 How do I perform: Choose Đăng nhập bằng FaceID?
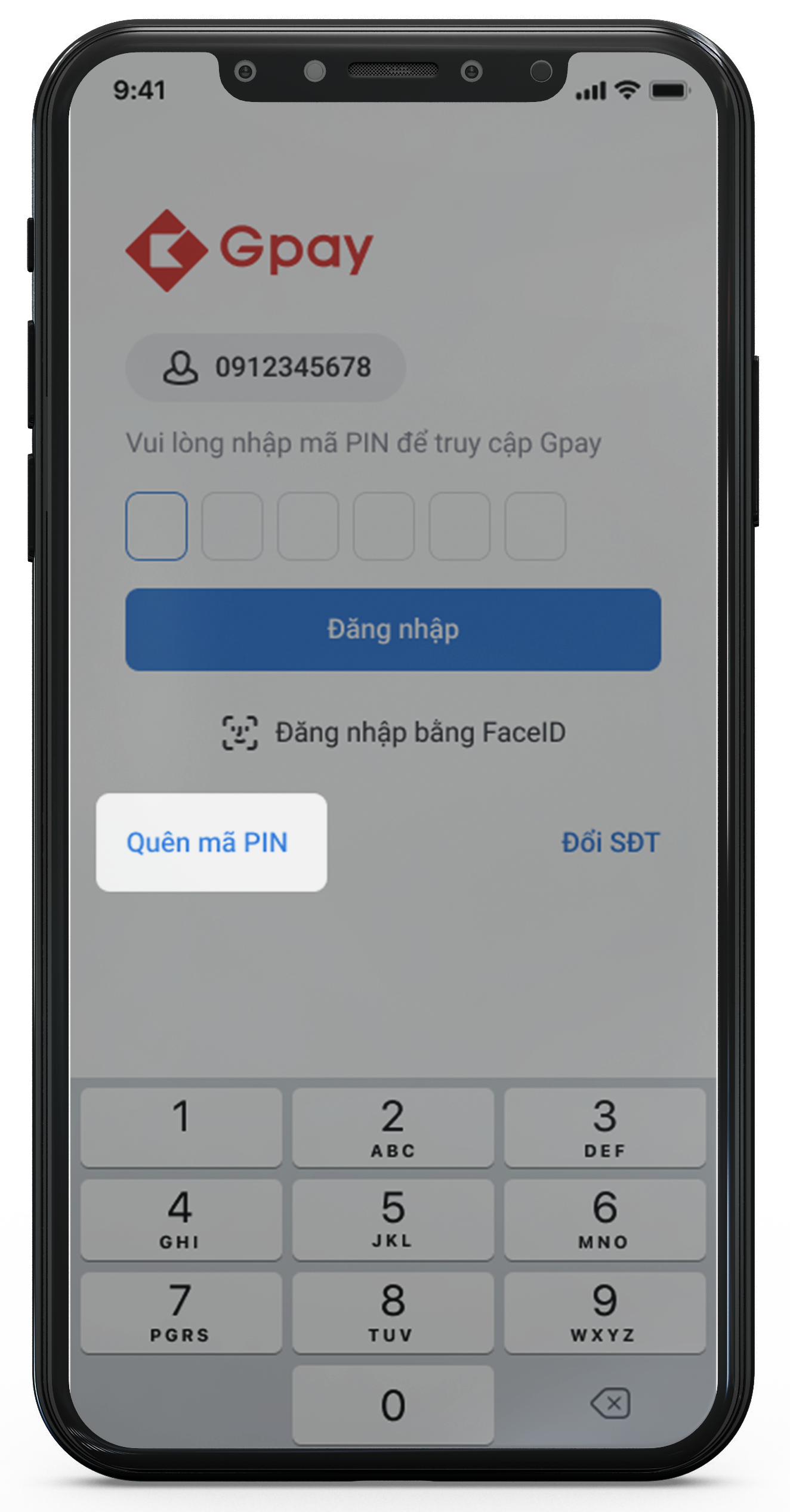(x=394, y=732)
